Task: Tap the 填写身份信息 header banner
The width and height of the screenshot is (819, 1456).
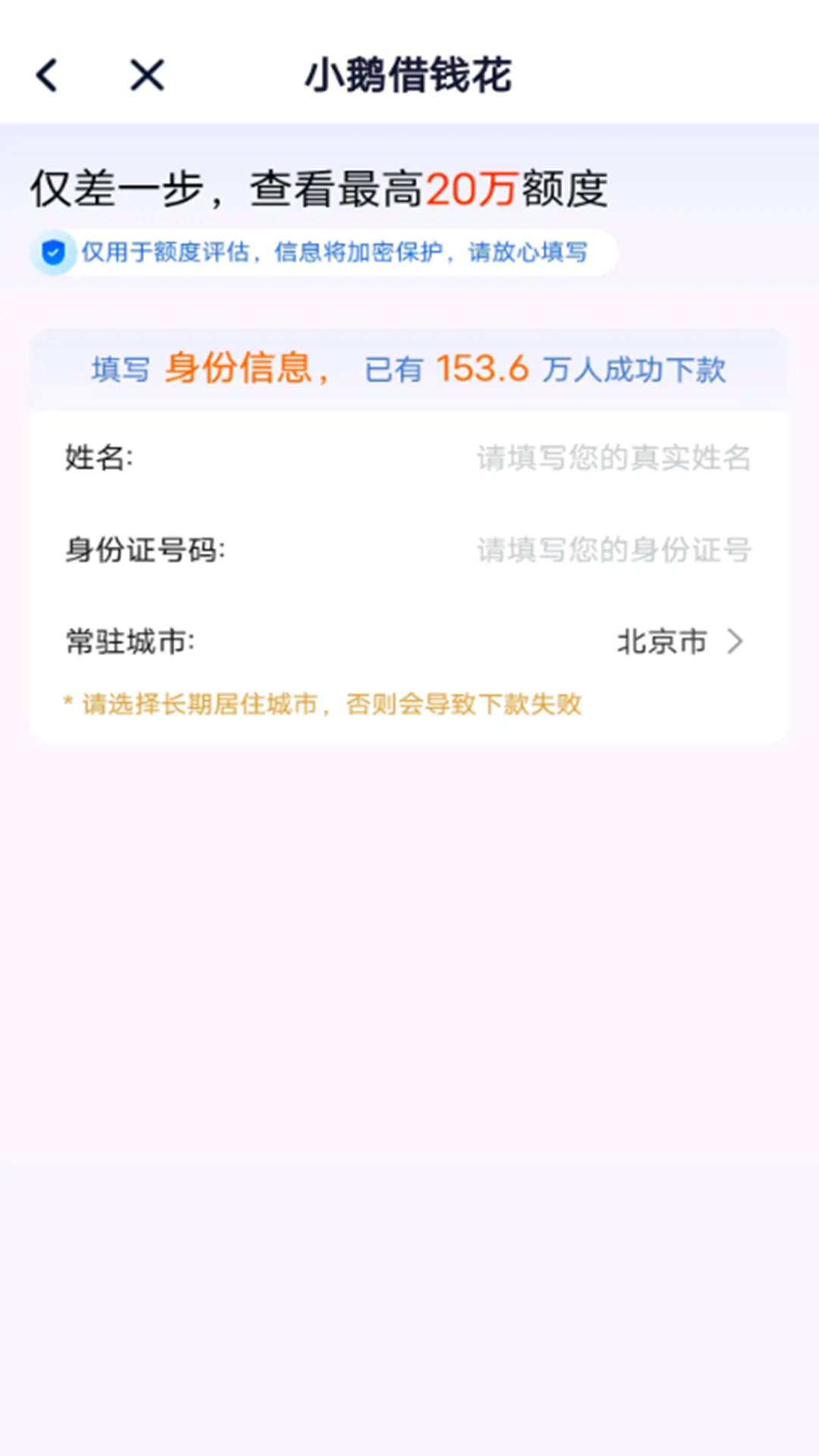Action: pyautogui.click(x=409, y=369)
